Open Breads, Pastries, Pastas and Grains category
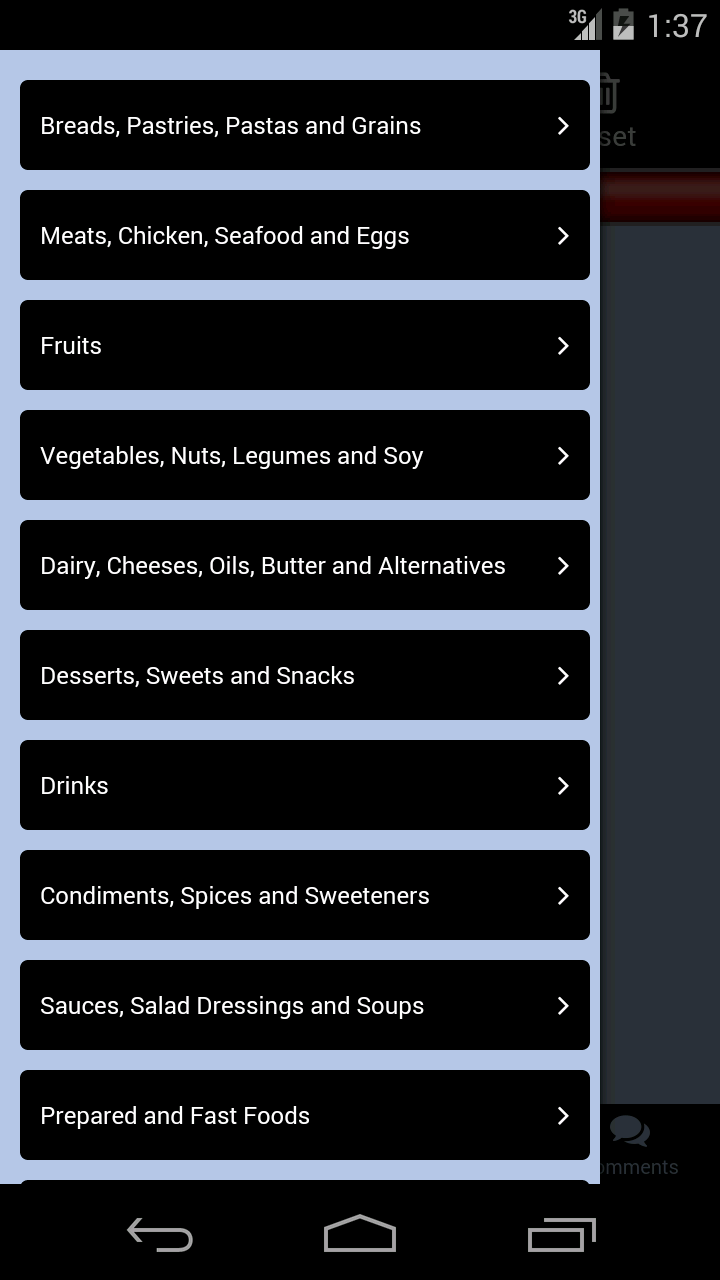This screenshot has width=720, height=1280. (x=304, y=125)
